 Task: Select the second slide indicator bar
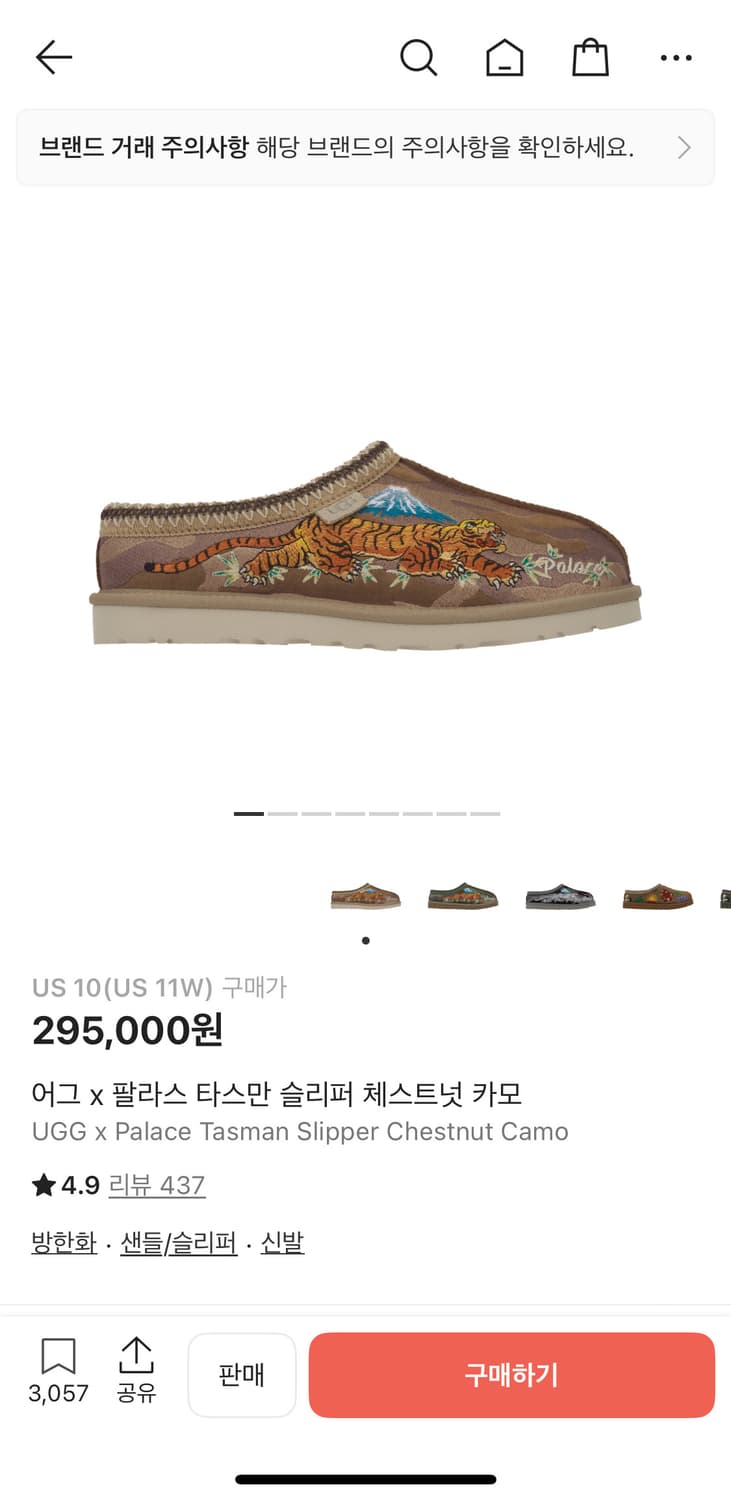click(283, 814)
